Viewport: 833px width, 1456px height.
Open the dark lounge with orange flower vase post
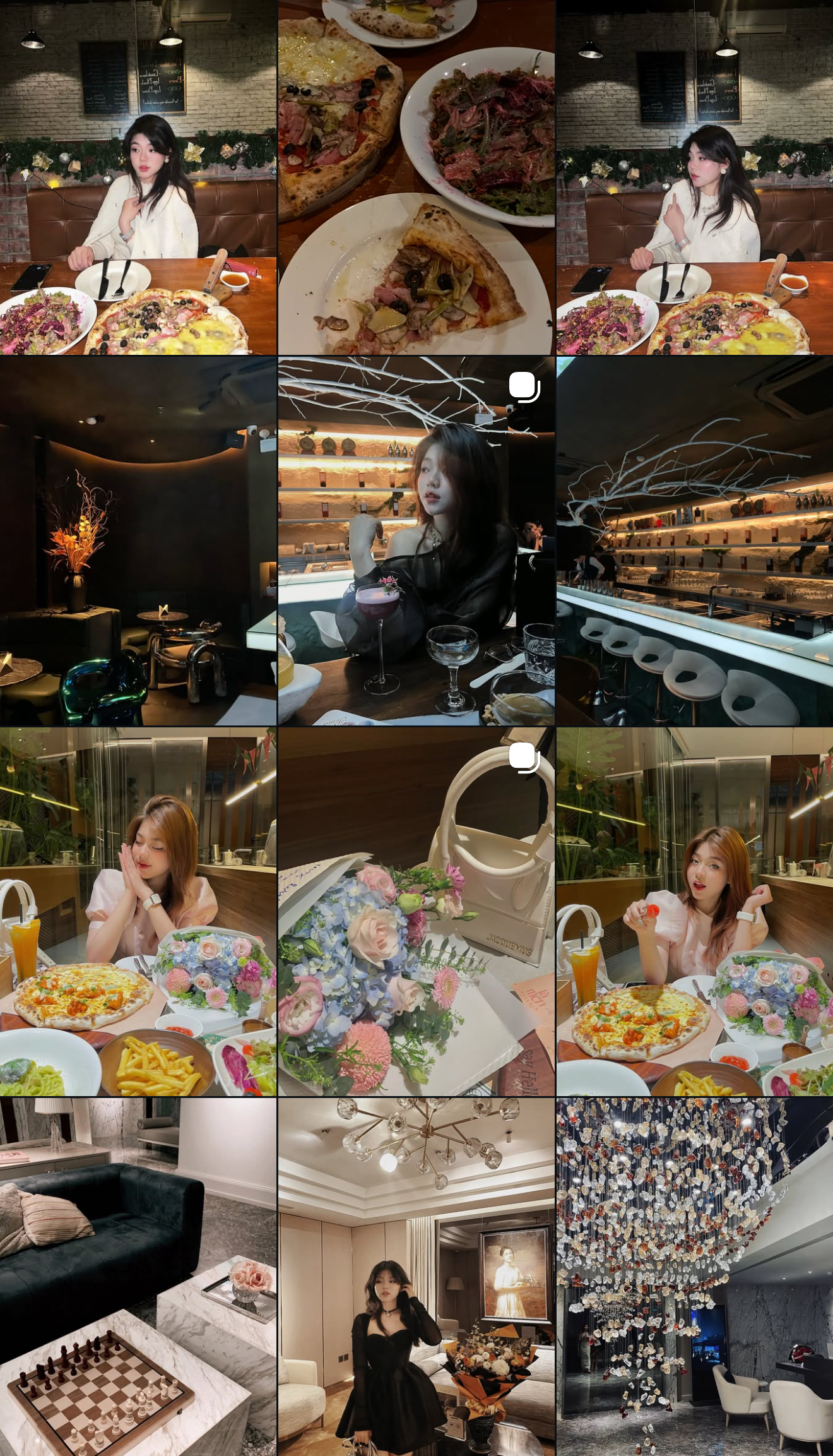[x=138, y=541]
